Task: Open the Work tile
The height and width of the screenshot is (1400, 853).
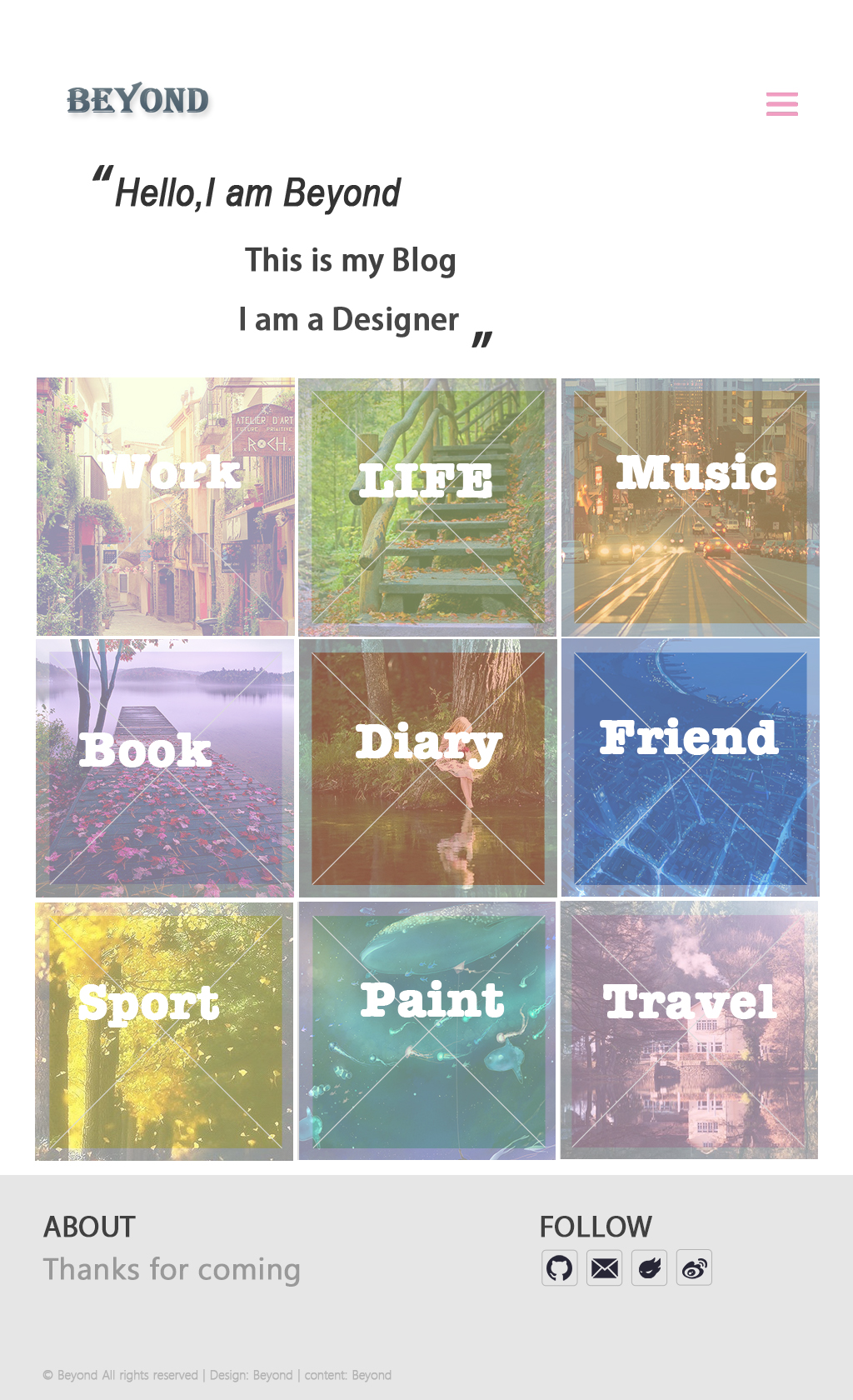Action: (x=166, y=507)
